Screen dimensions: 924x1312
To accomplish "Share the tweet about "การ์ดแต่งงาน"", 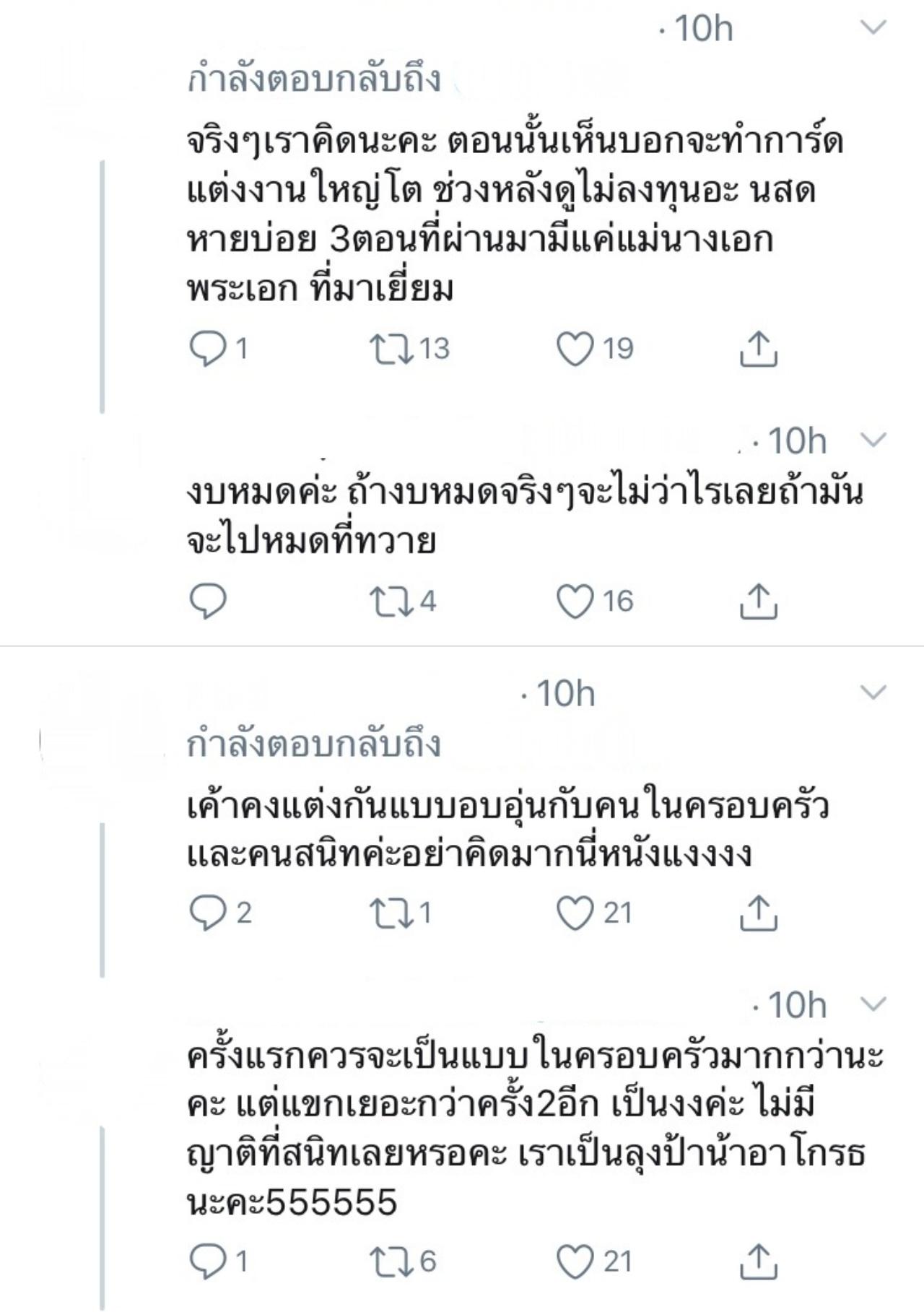I will click(758, 349).
